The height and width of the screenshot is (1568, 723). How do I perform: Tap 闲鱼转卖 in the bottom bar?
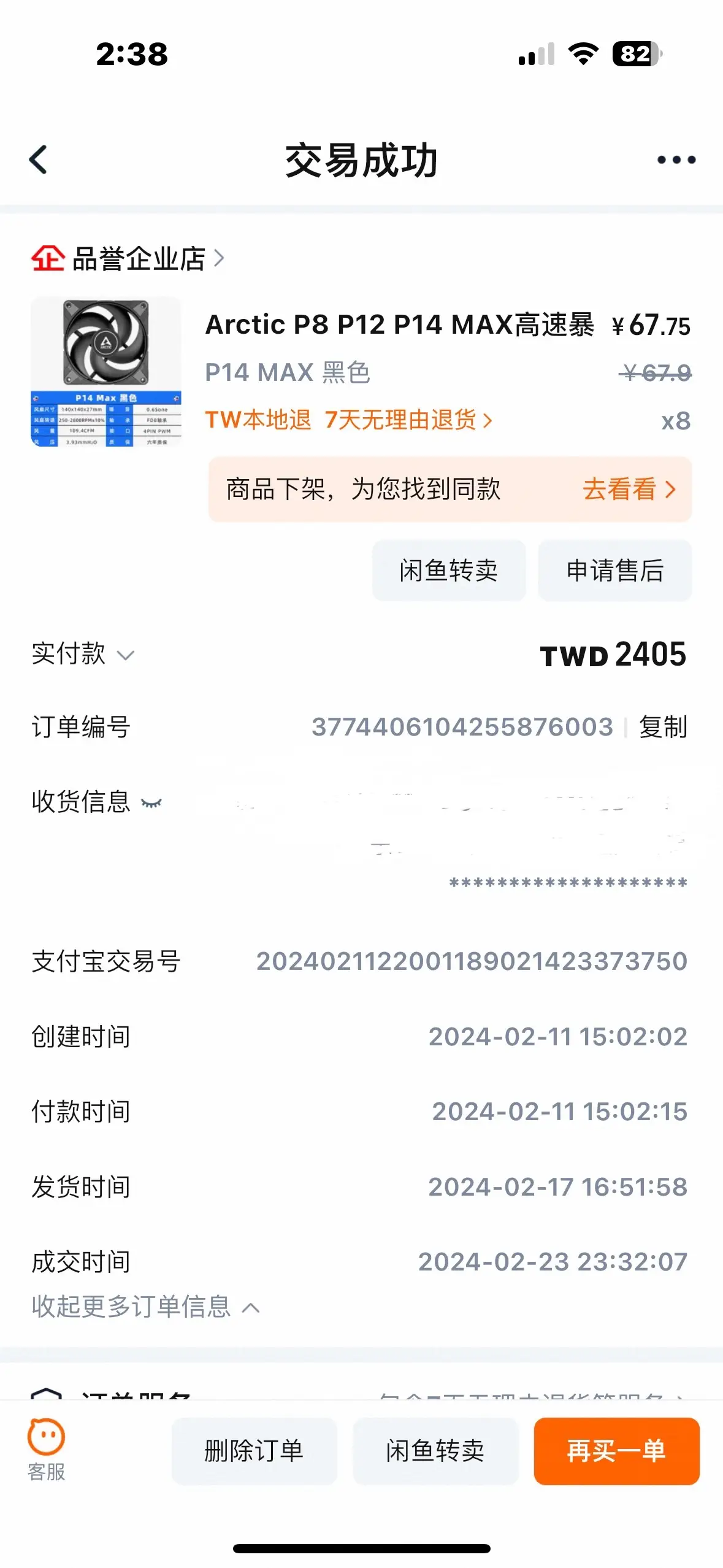435,1451
